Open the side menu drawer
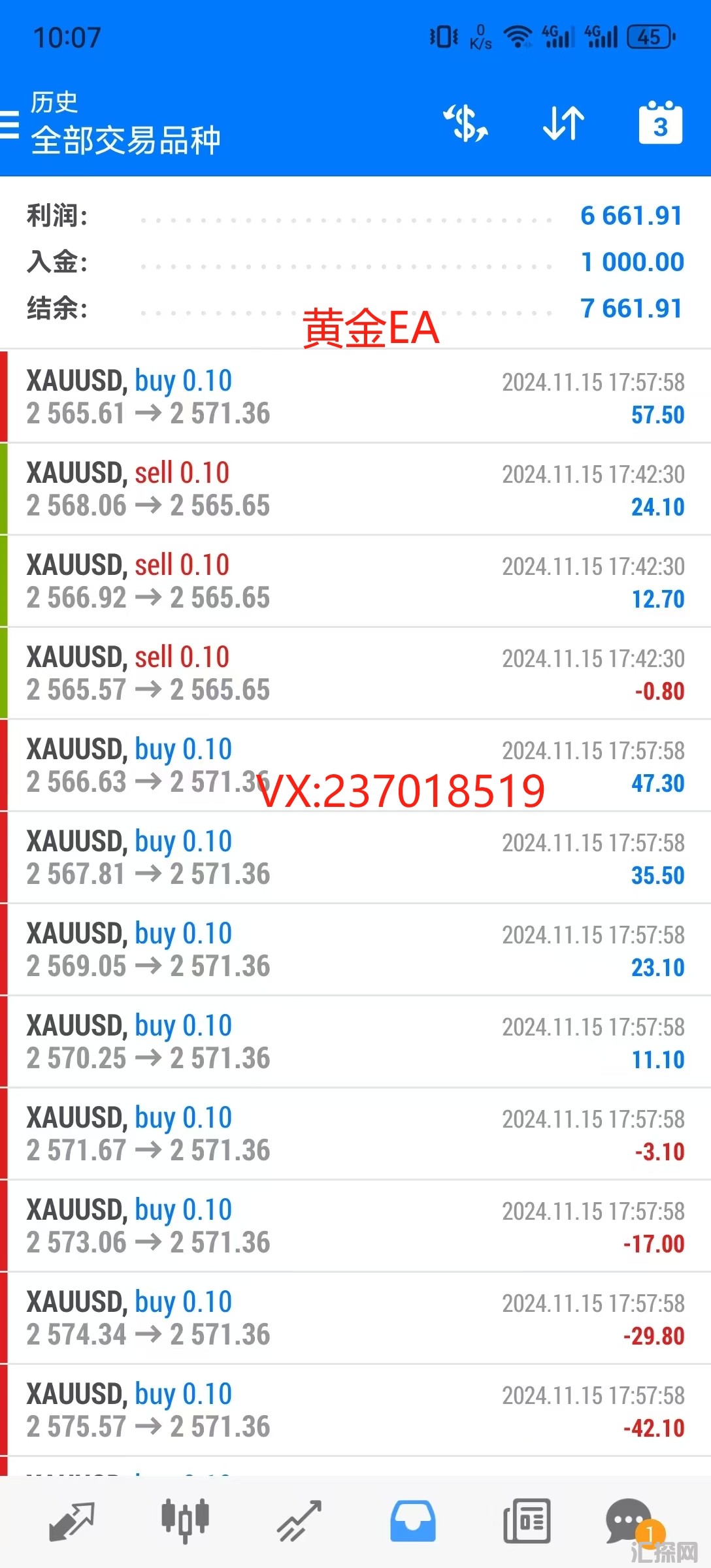 10,124
